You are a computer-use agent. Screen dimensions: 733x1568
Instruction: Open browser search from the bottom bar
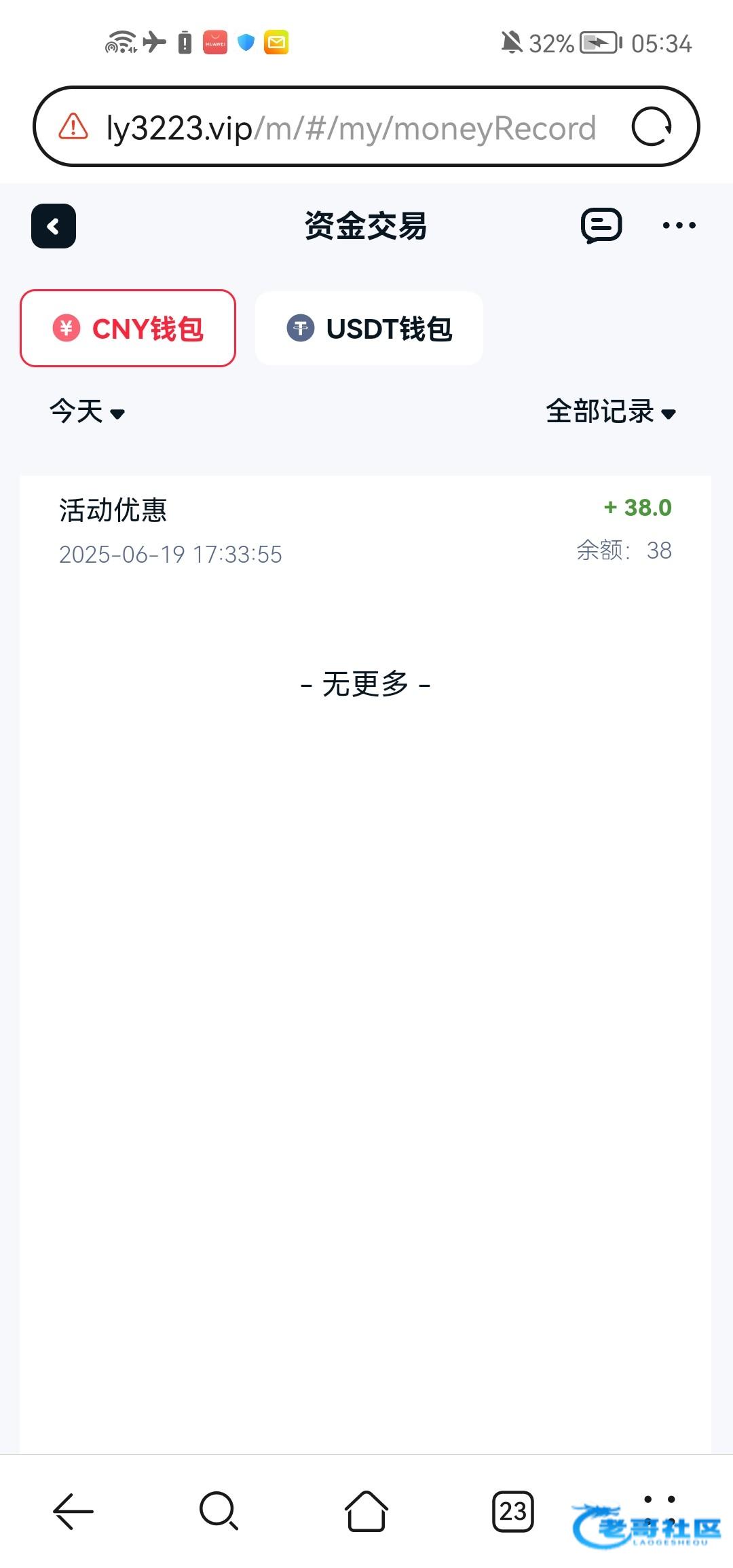click(x=219, y=1511)
